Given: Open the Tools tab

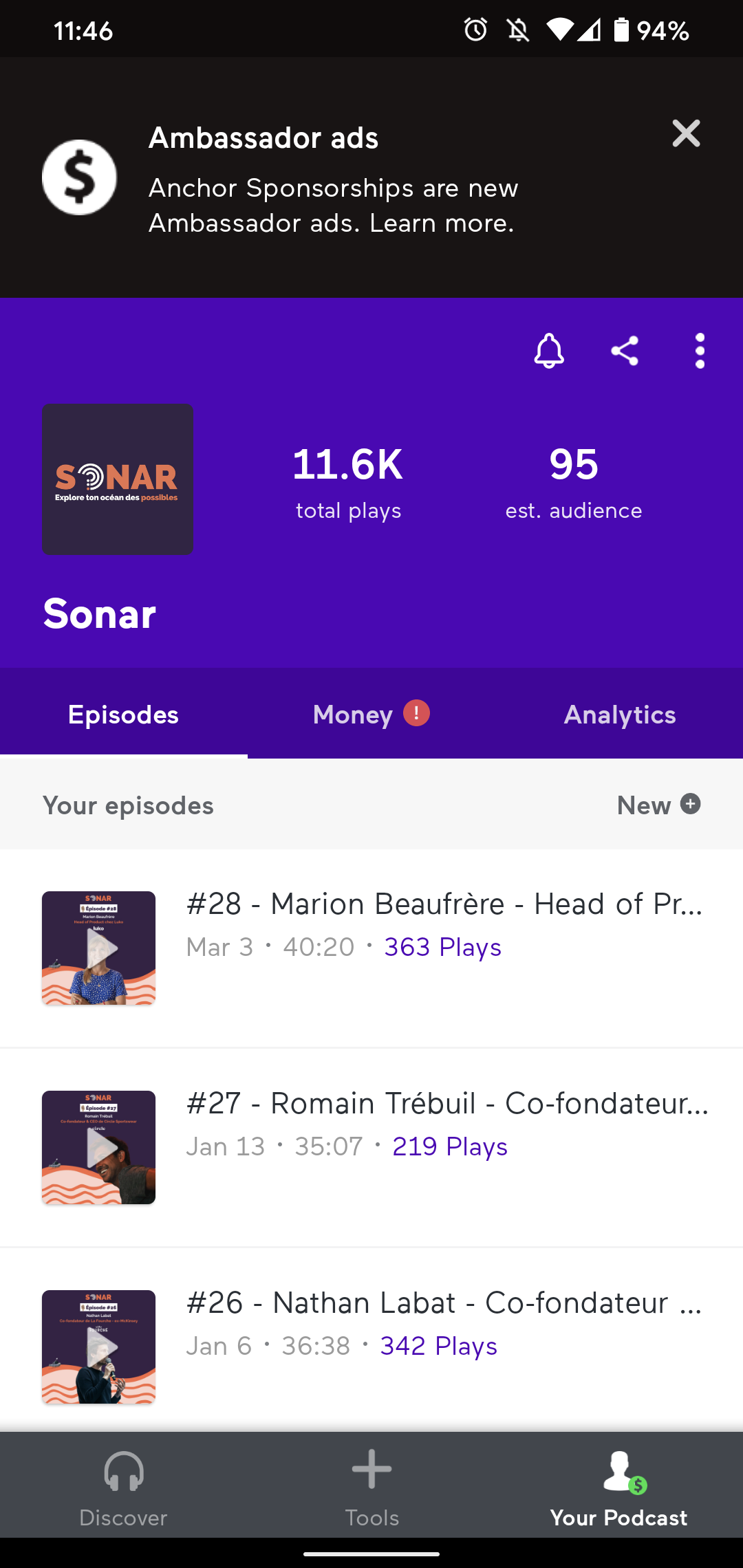Looking at the screenshot, I should coord(371,1487).
